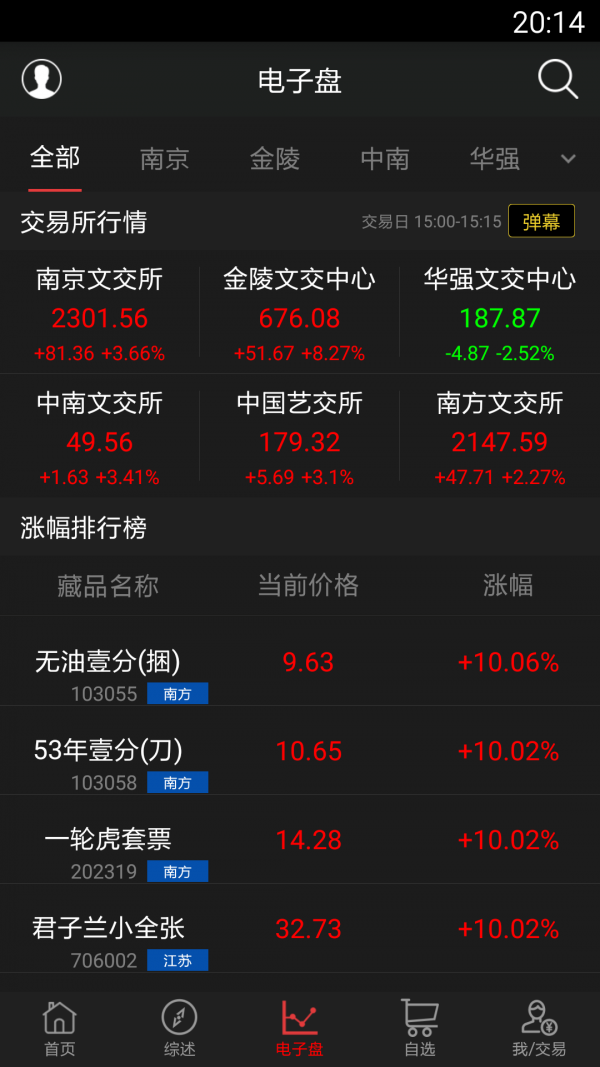The height and width of the screenshot is (1067, 600).
Task: Go to the 首页 tab
Action: click(60, 1028)
